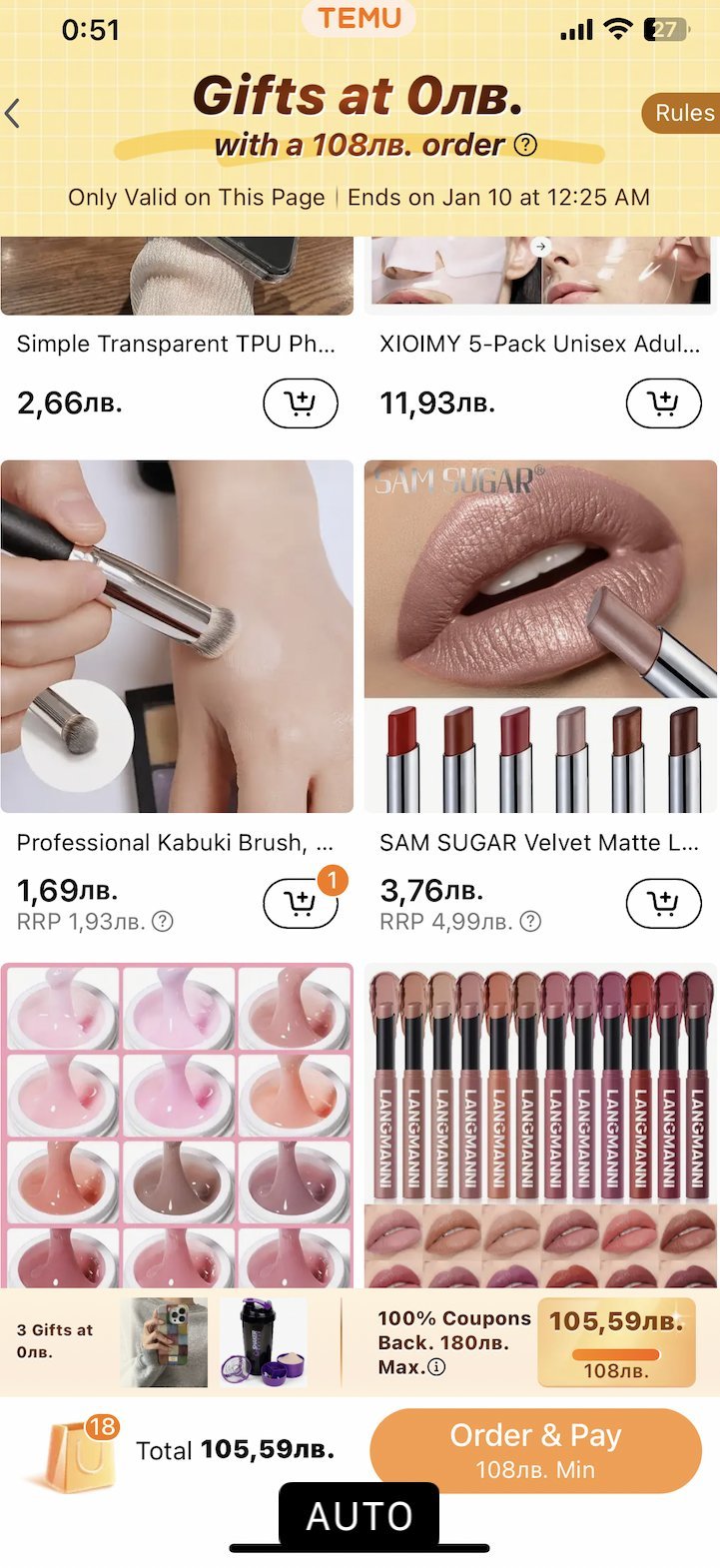Tap the help icon next to 108лв. order
The width and height of the screenshot is (720, 1568).
(x=525, y=145)
